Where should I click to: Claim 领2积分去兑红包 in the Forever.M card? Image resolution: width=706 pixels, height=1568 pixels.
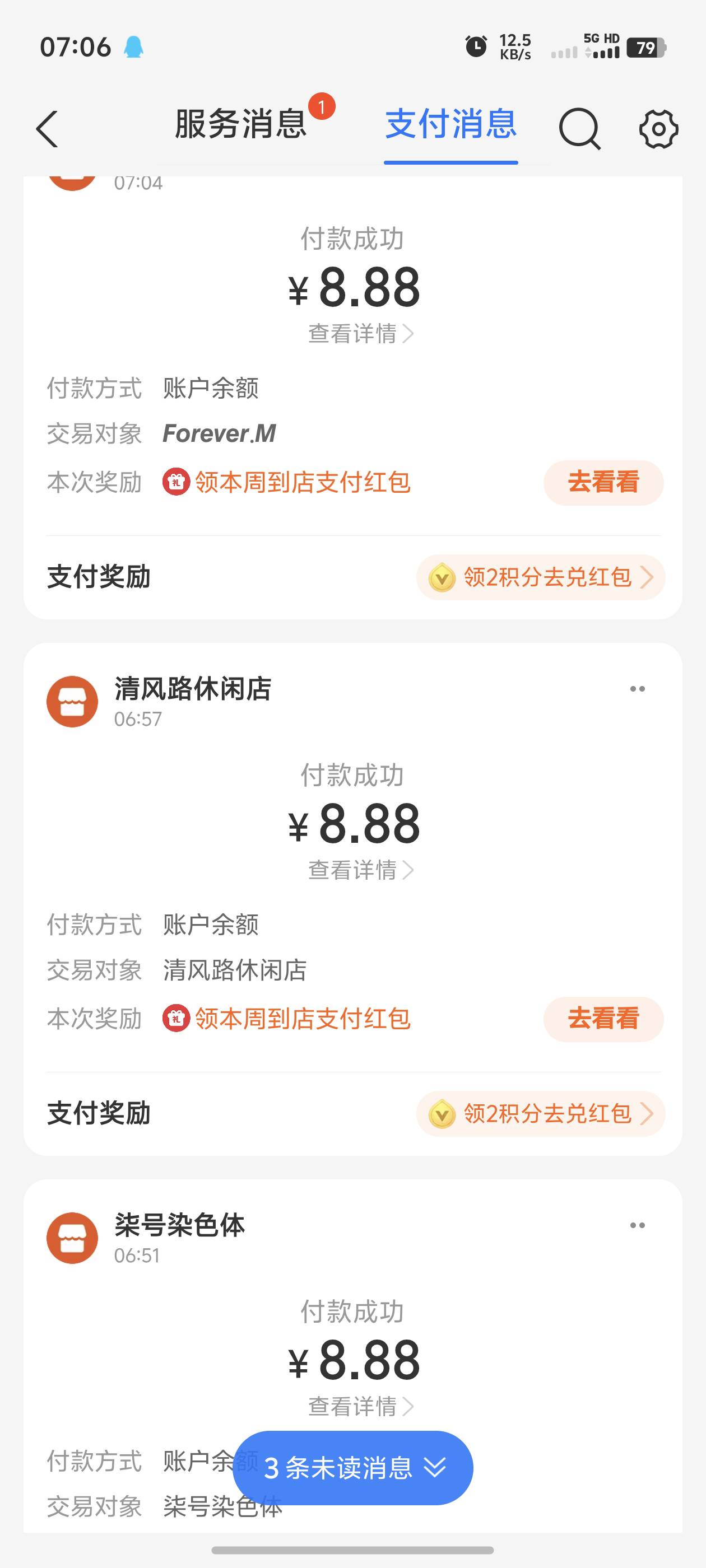[540, 577]
